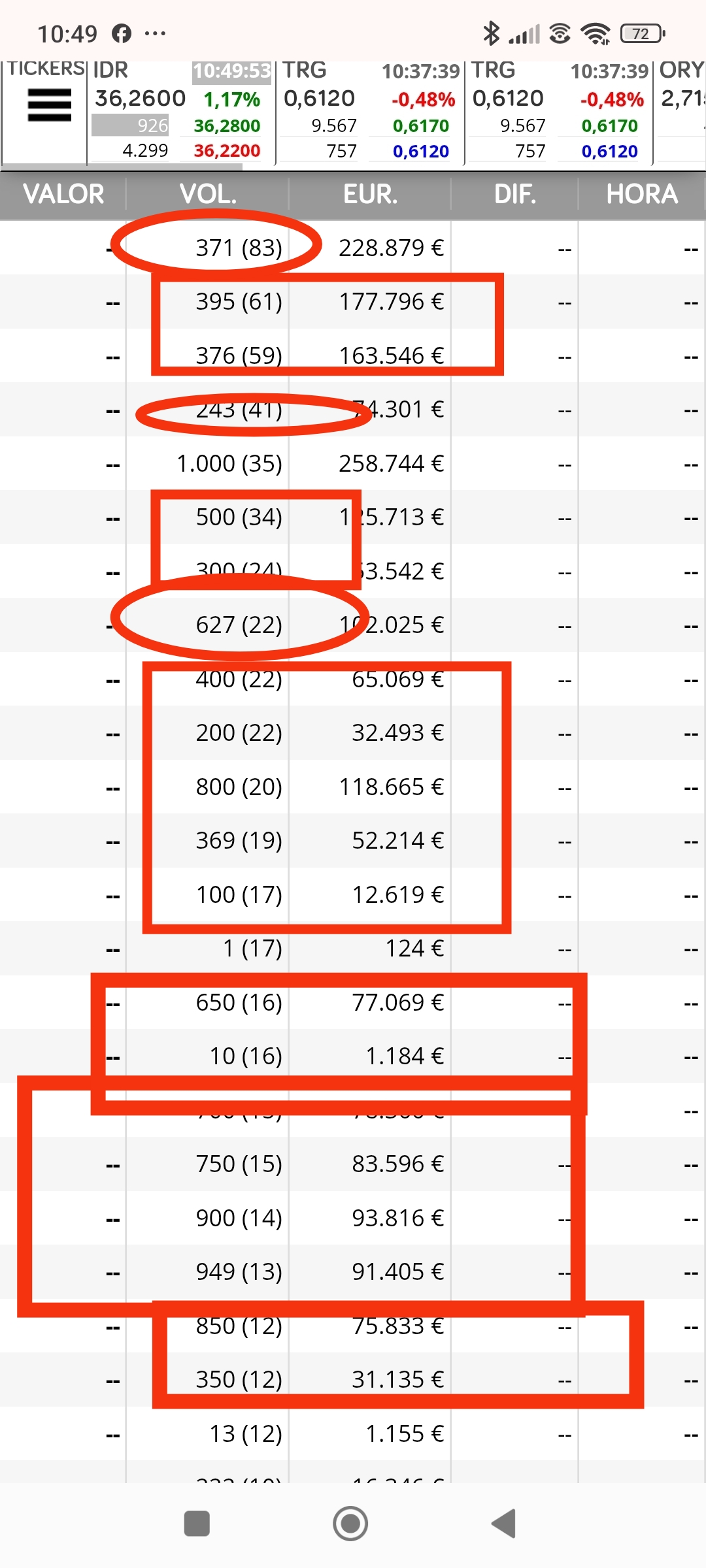This screenshot has height=1568, width=706.
Task: Open the recent apps view
Action: (x=197, y=1524)
